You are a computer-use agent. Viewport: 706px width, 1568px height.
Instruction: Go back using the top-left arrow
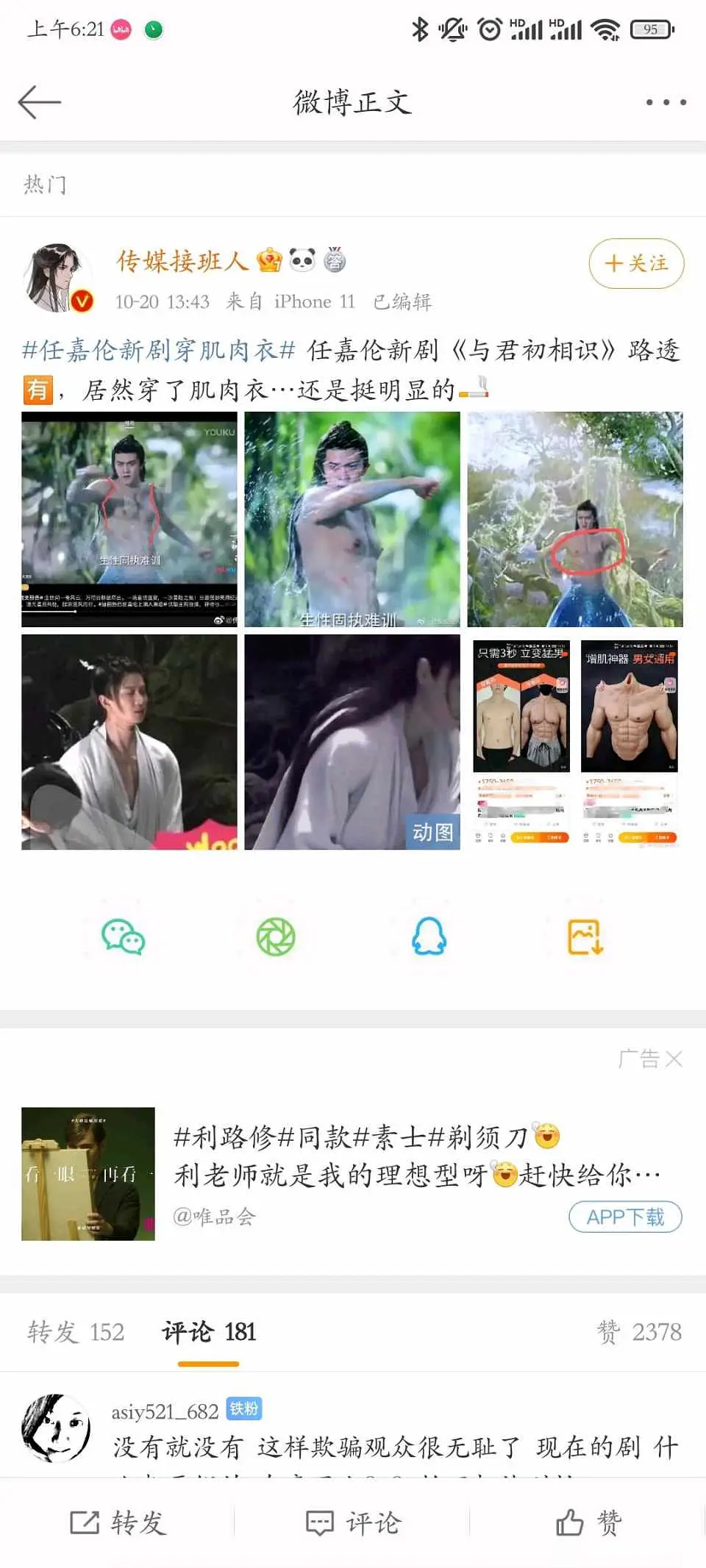pyautogui.click(x=39, y=101)
